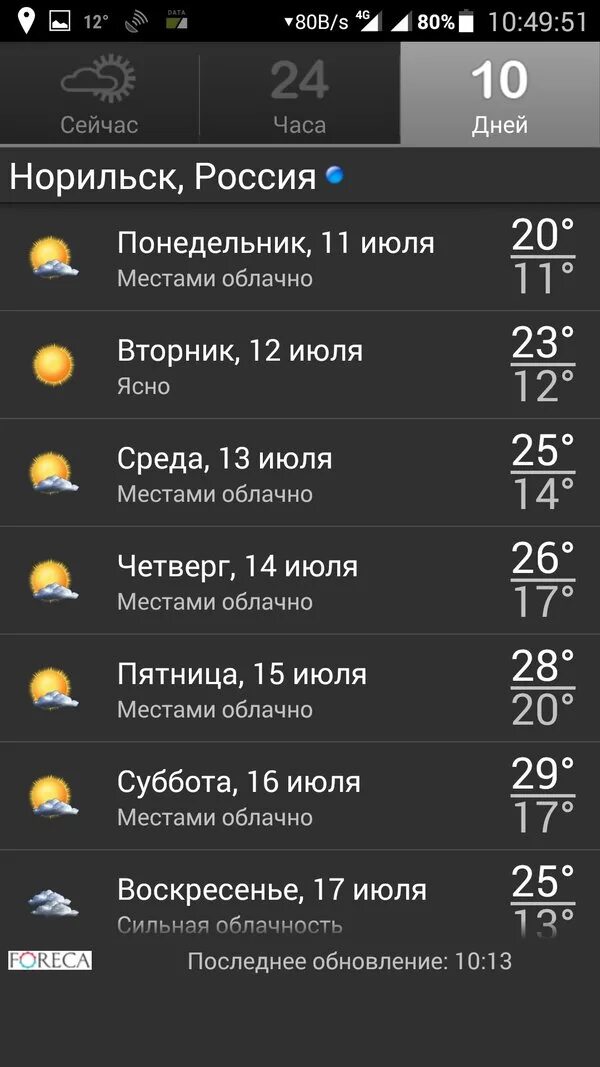Select the 10 Дней tab
Viewport: 600px width, 1067px height.
click(x=499, y=95)
